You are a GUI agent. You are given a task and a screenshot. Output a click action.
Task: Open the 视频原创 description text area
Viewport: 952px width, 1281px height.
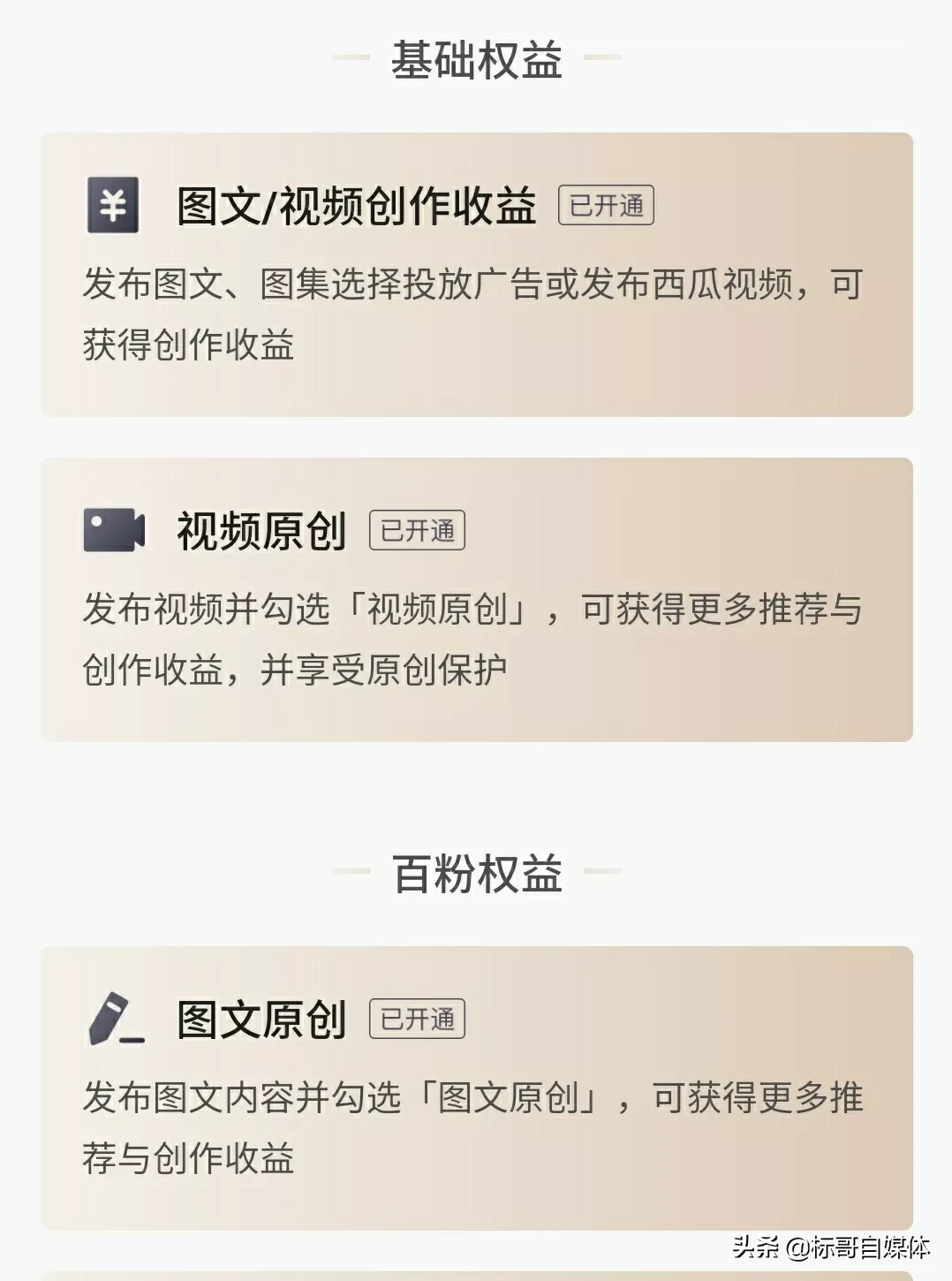coord(475,636)
